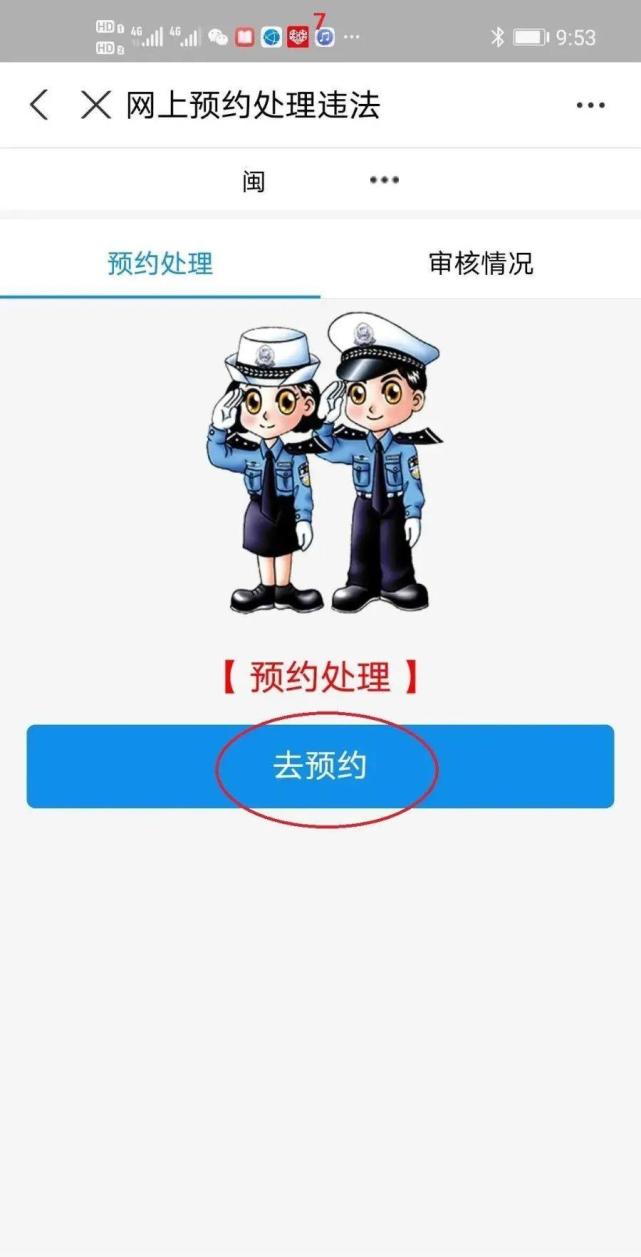641x1257 pixels.
Task: Tap the 去预约 button
Action: 320,766
